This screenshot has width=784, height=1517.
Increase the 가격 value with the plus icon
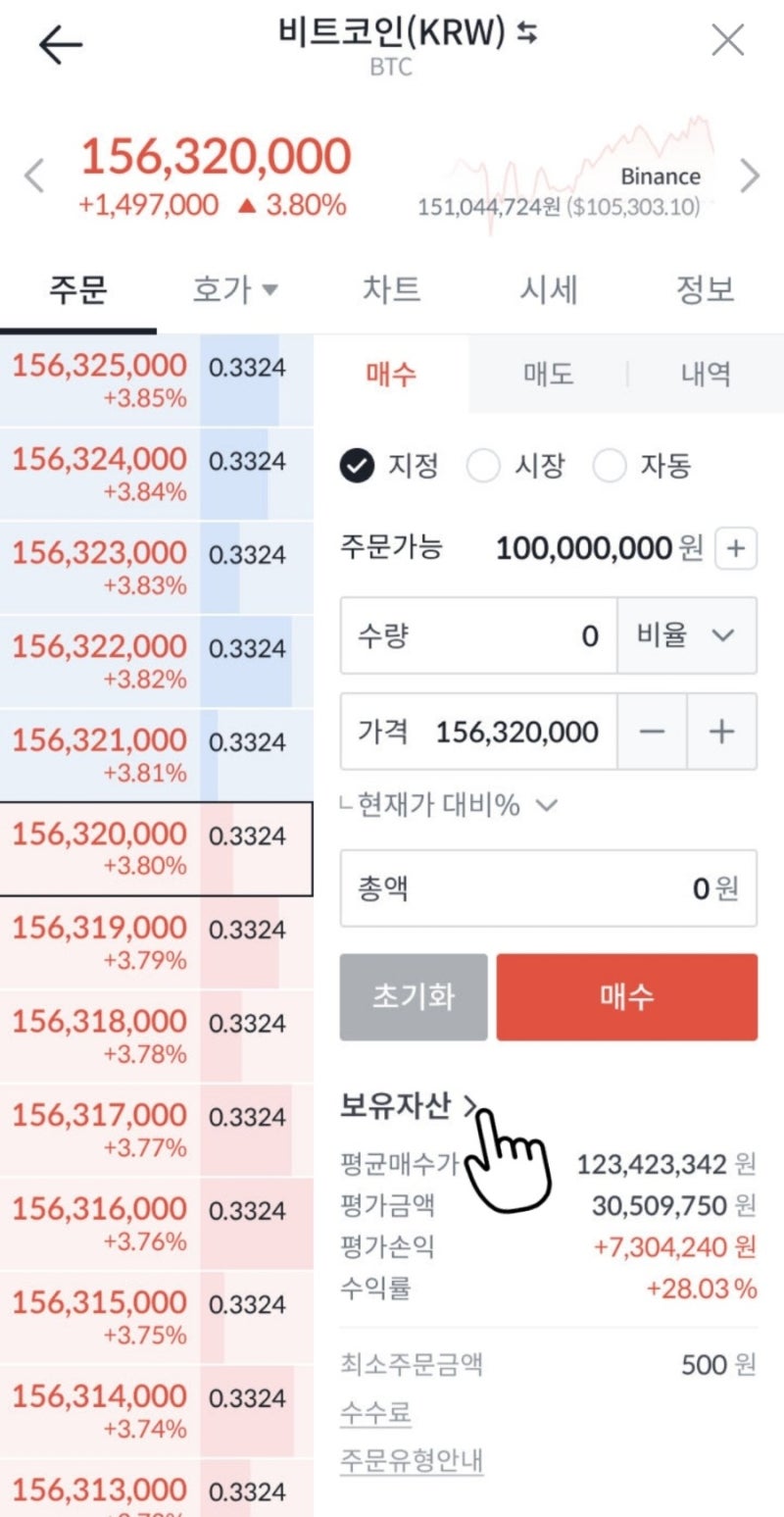[722, 732]
